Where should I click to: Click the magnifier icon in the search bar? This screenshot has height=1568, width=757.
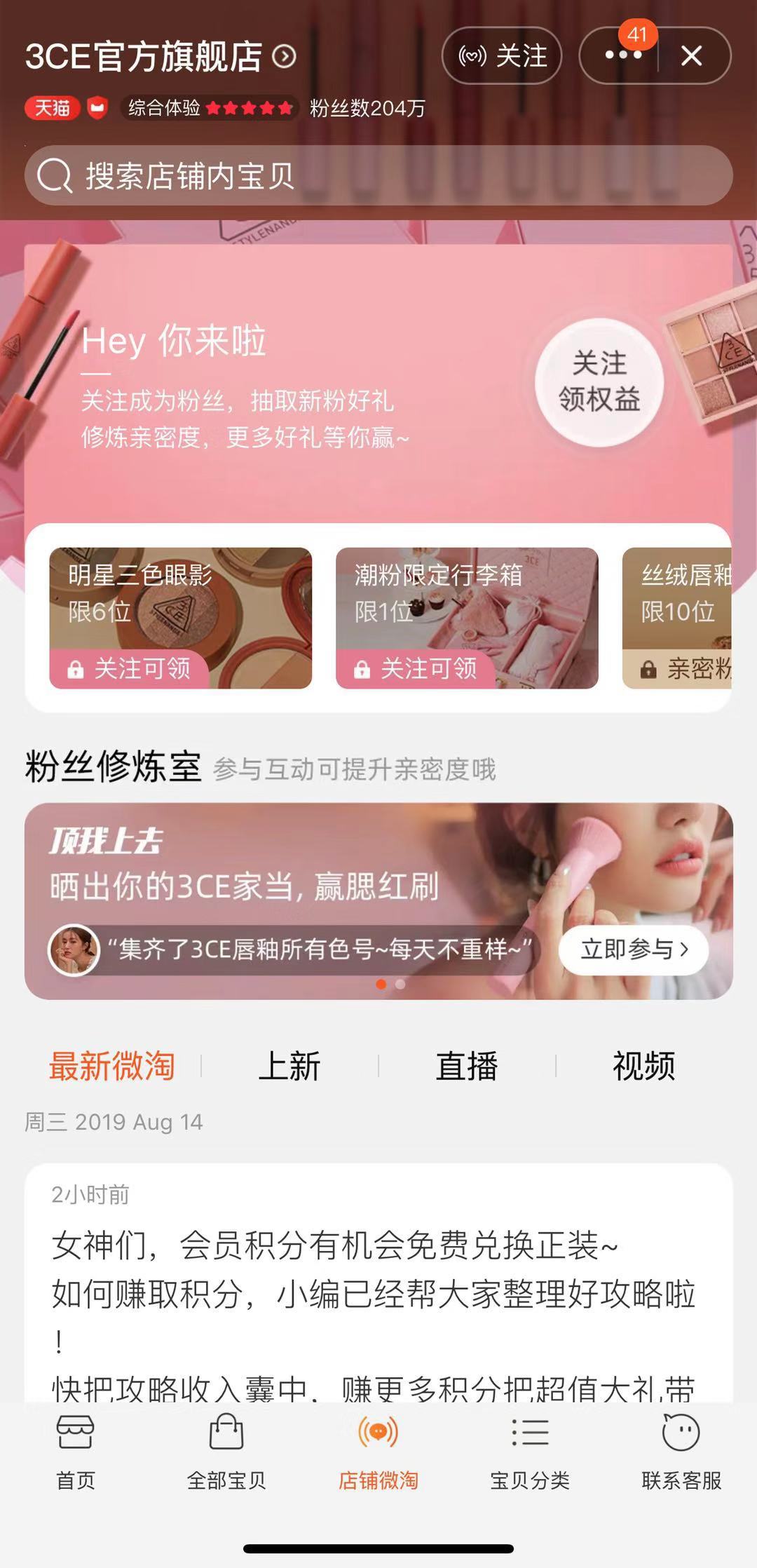(x=55, y=178)
